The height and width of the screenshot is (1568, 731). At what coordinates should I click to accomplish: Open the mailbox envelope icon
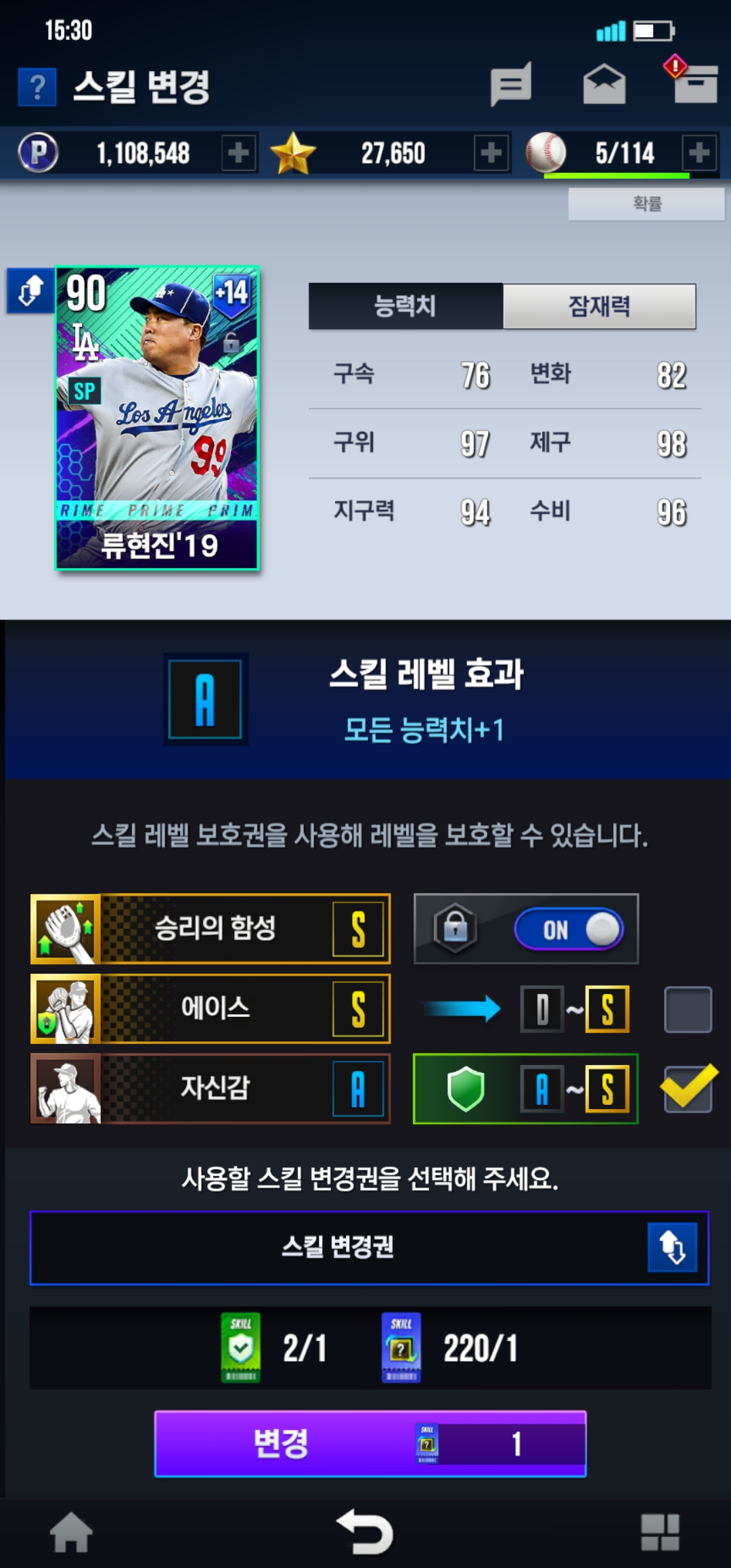[x=604, y=85]
